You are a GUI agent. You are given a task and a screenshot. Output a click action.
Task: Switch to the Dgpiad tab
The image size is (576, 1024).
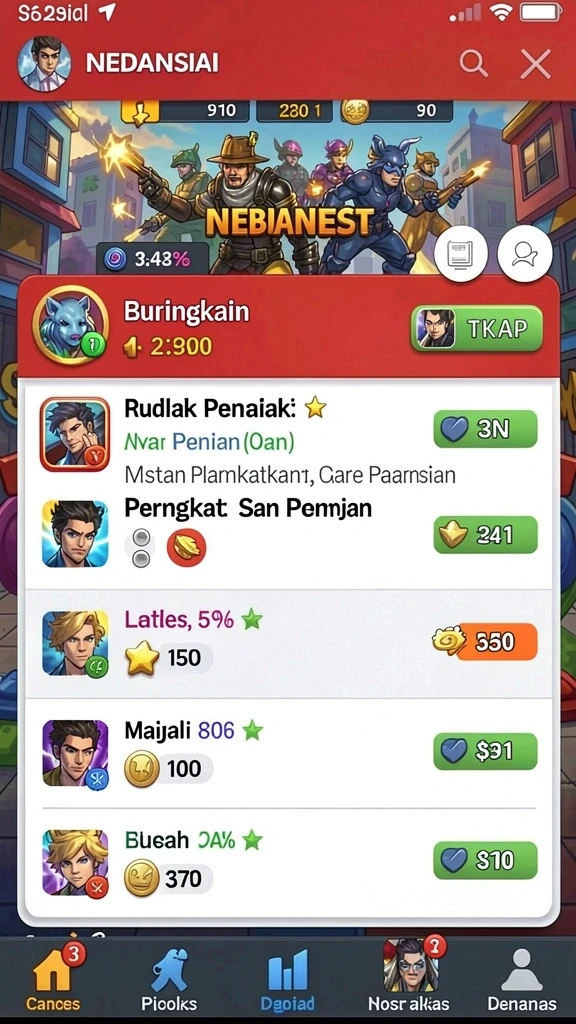(287, 978)
